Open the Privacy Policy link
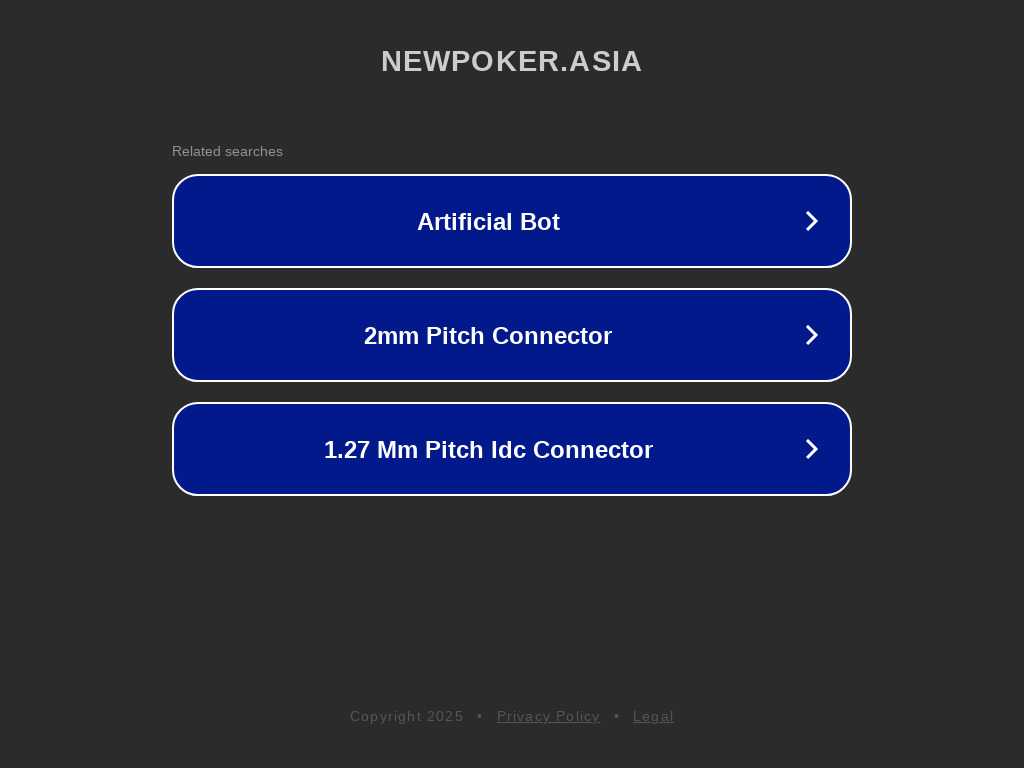This screenshot has width=1024, height=768. (548, 716)
